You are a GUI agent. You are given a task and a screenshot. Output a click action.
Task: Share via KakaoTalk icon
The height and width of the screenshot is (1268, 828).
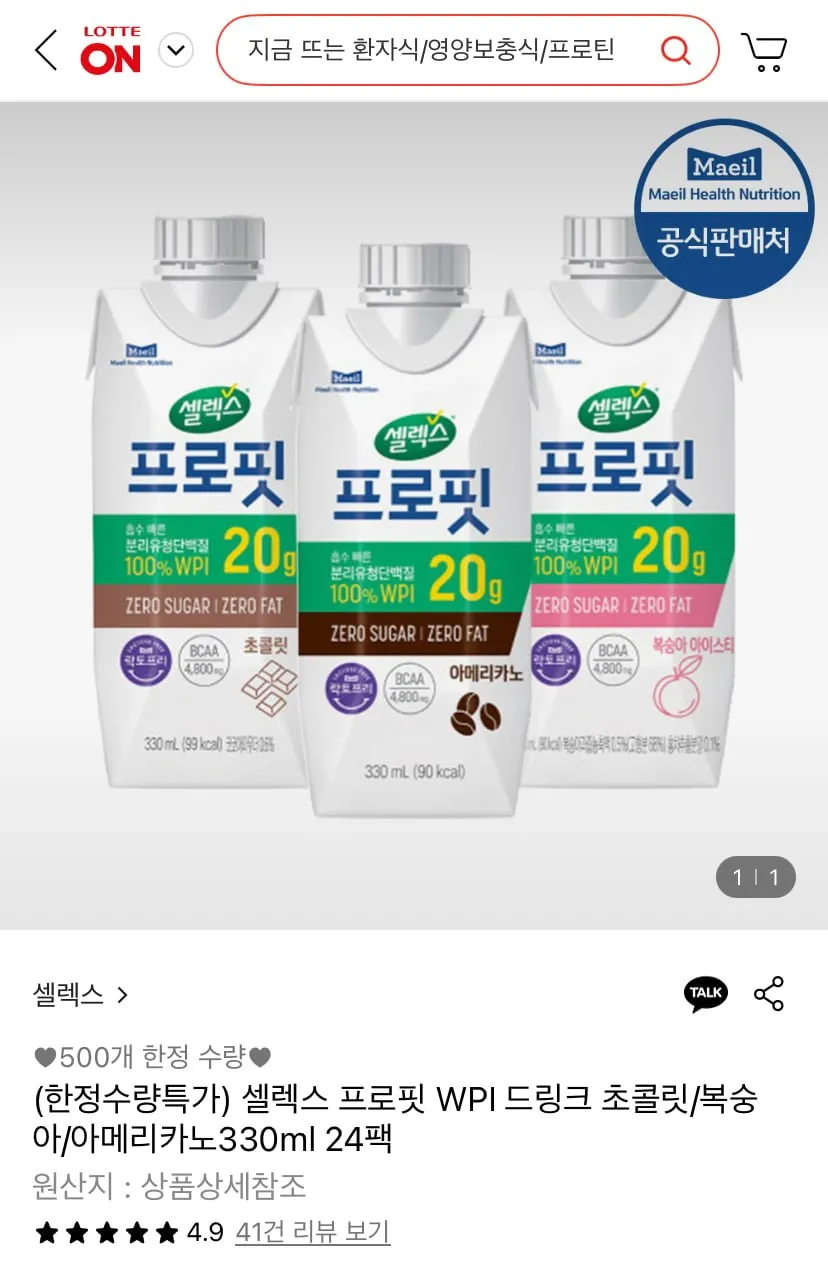coord(706,993)
